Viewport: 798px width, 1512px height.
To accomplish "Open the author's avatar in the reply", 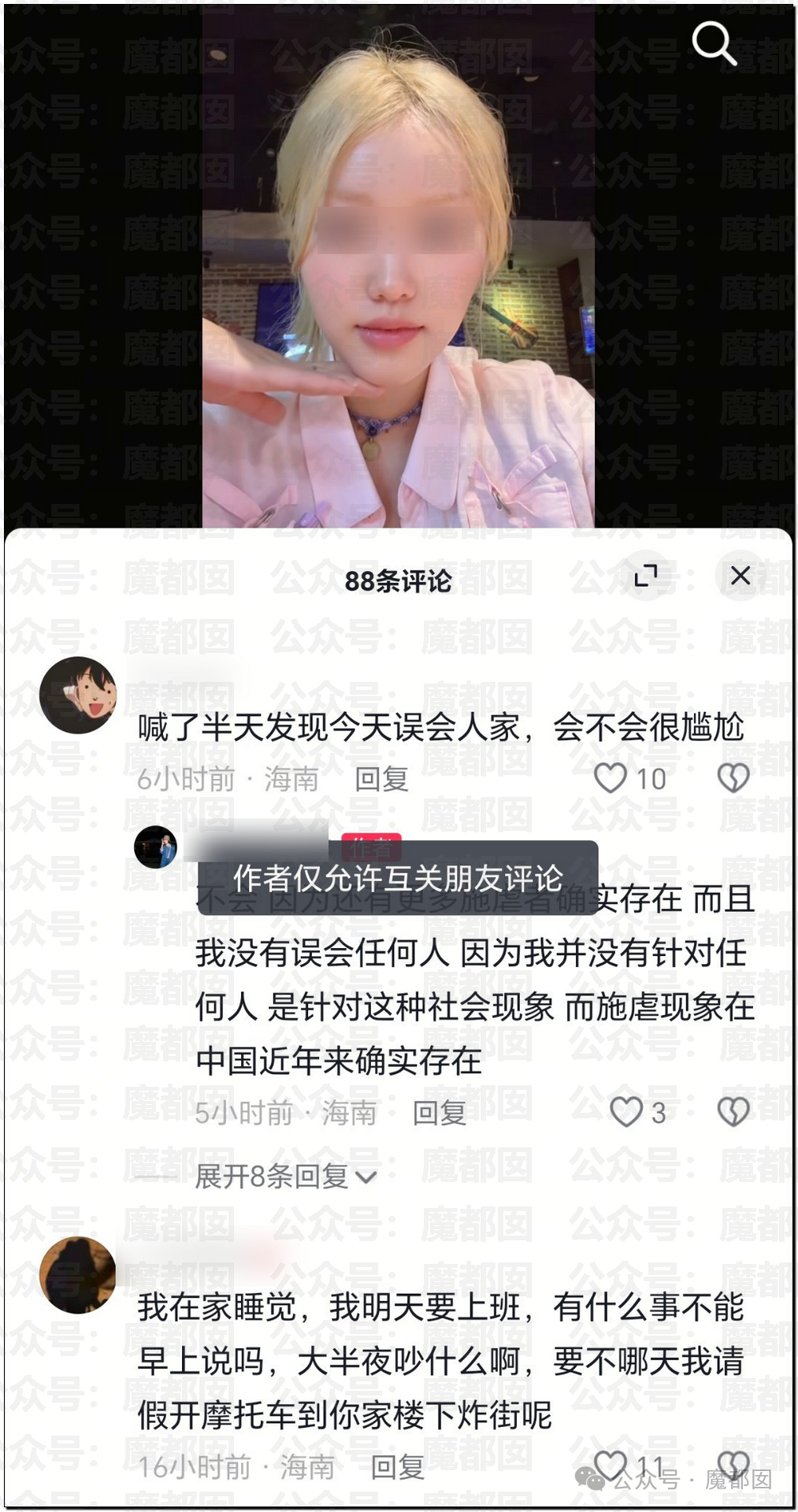I will [x=156, y=847].
